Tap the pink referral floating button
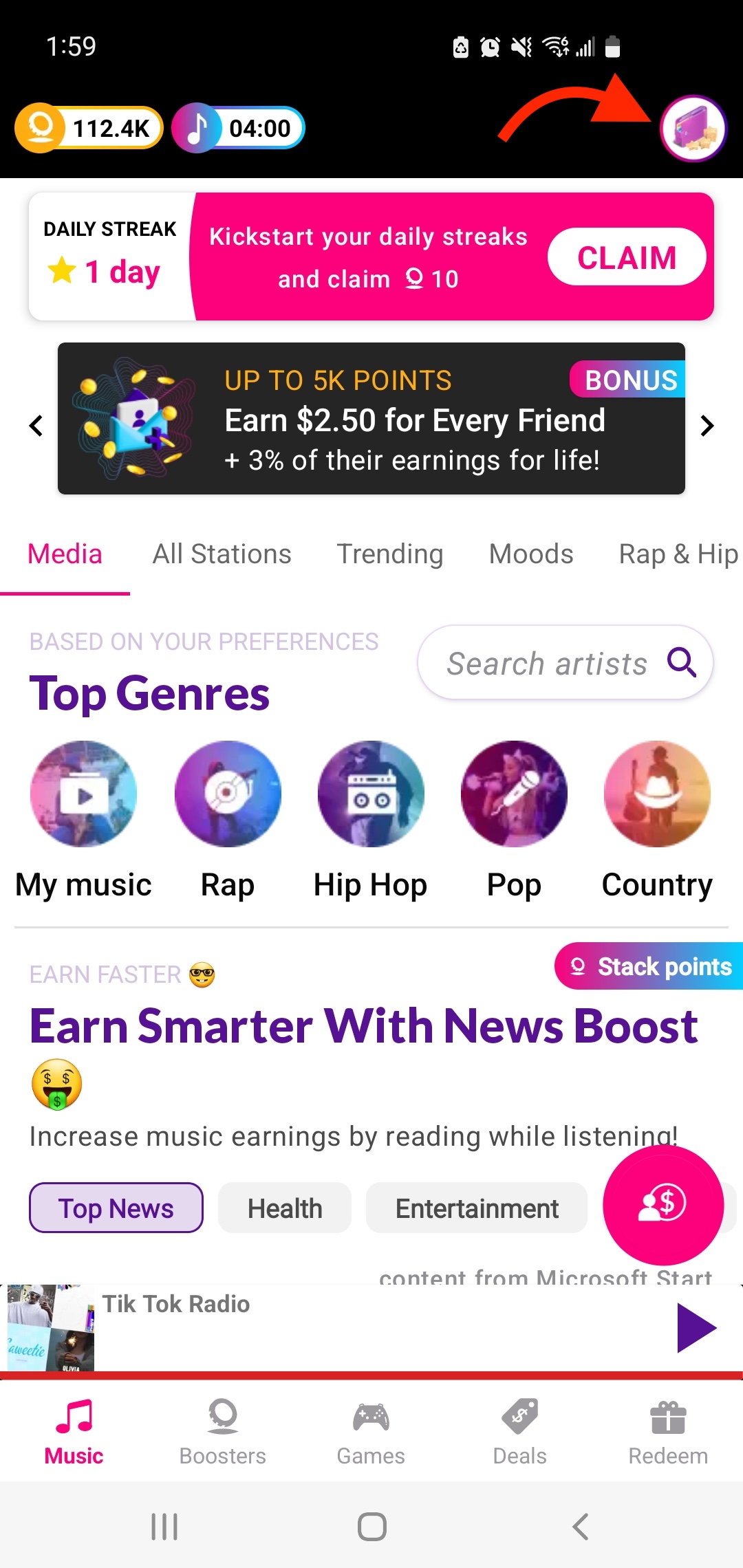743x1568 pixels. [x=663, y=1204]
